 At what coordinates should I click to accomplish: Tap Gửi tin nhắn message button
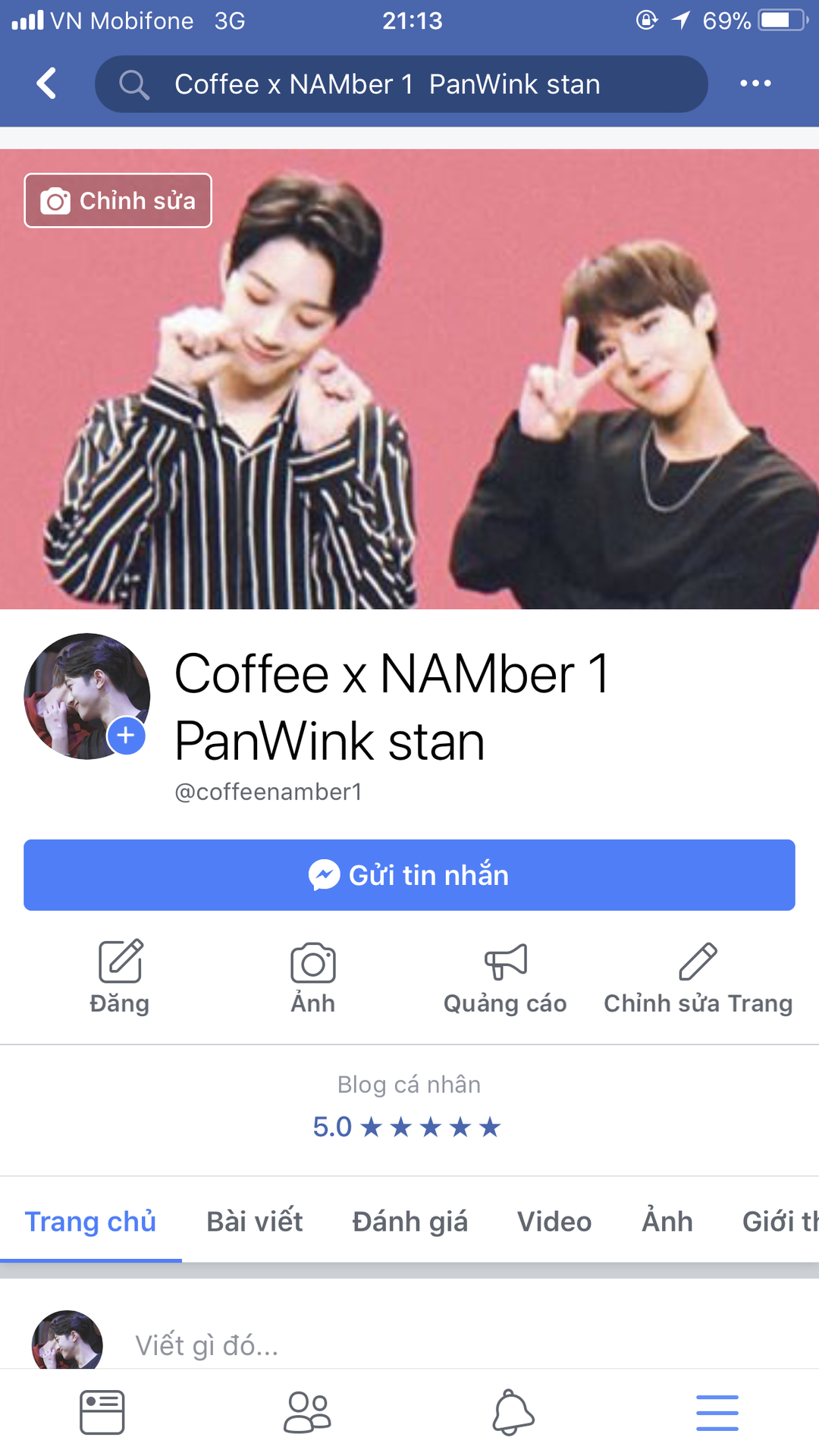[409, 875]
